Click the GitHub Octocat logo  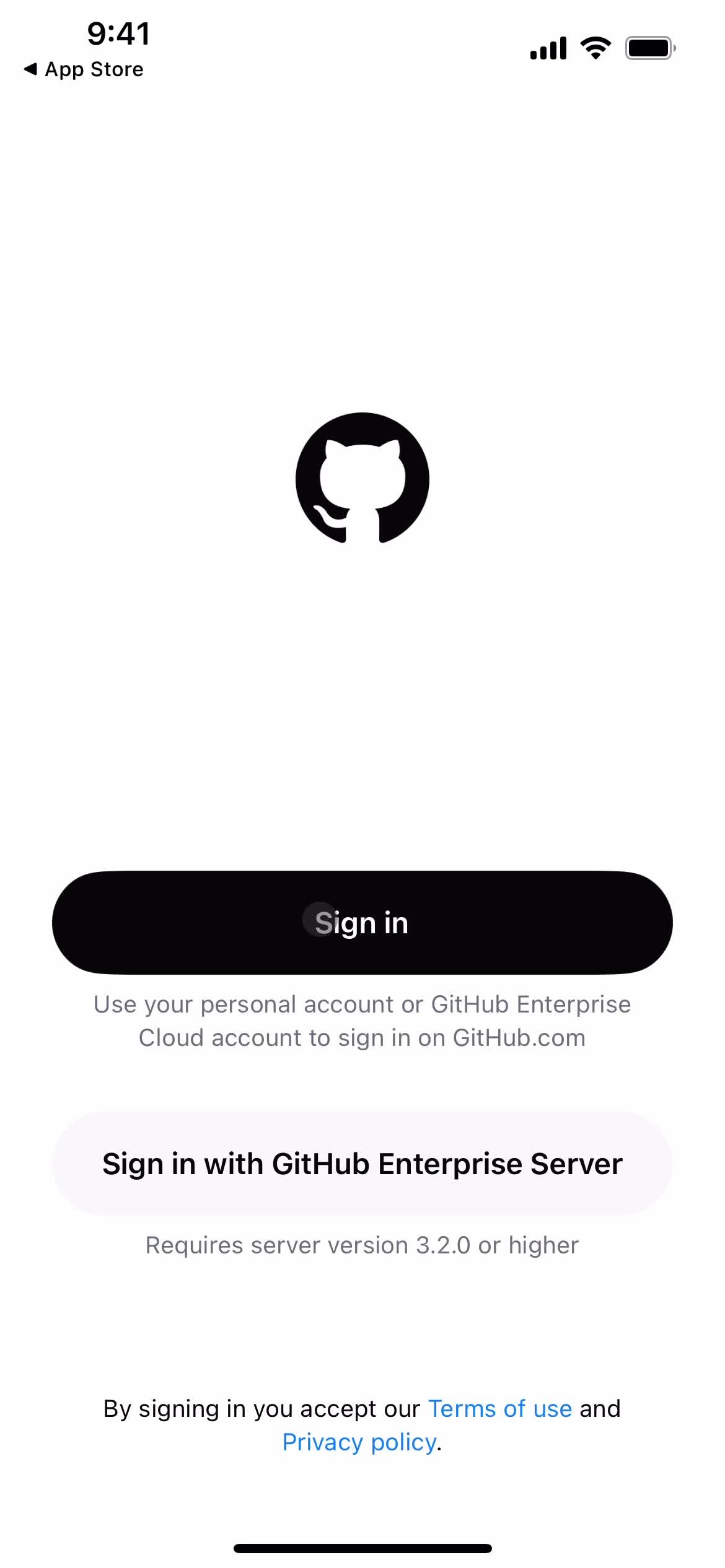point(362,480)
